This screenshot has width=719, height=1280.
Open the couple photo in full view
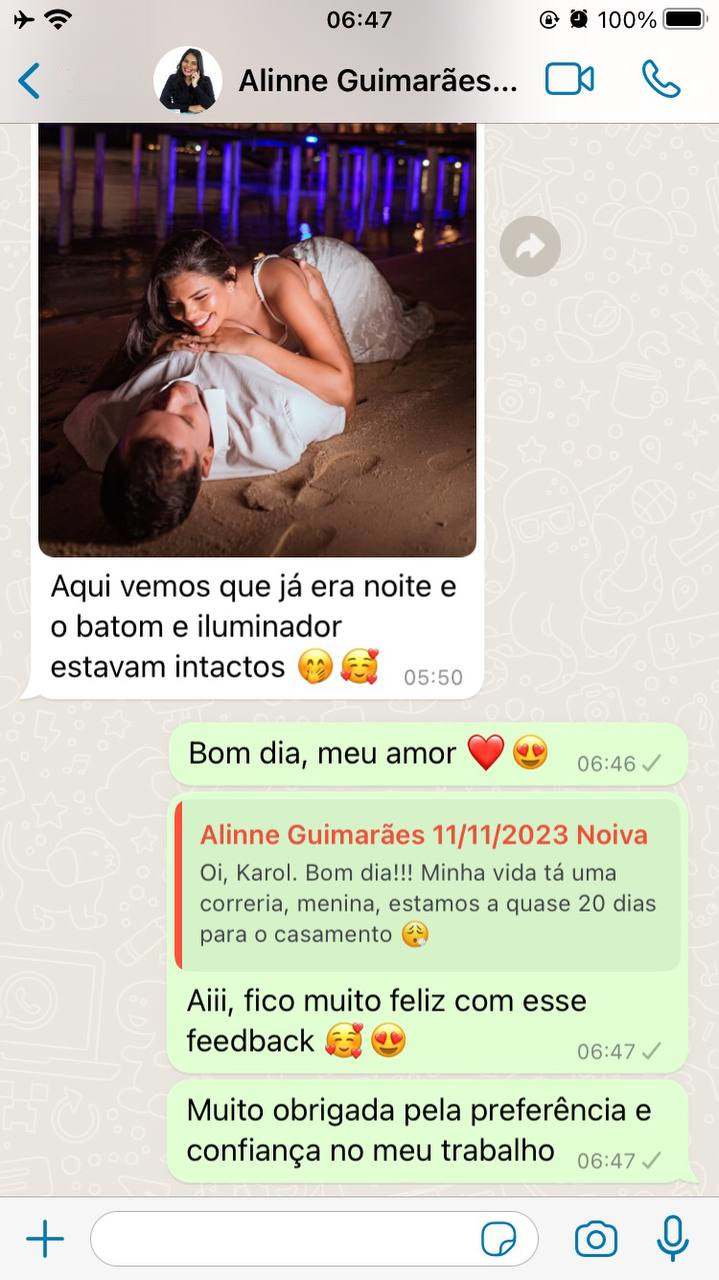click(x=257, y=340)
